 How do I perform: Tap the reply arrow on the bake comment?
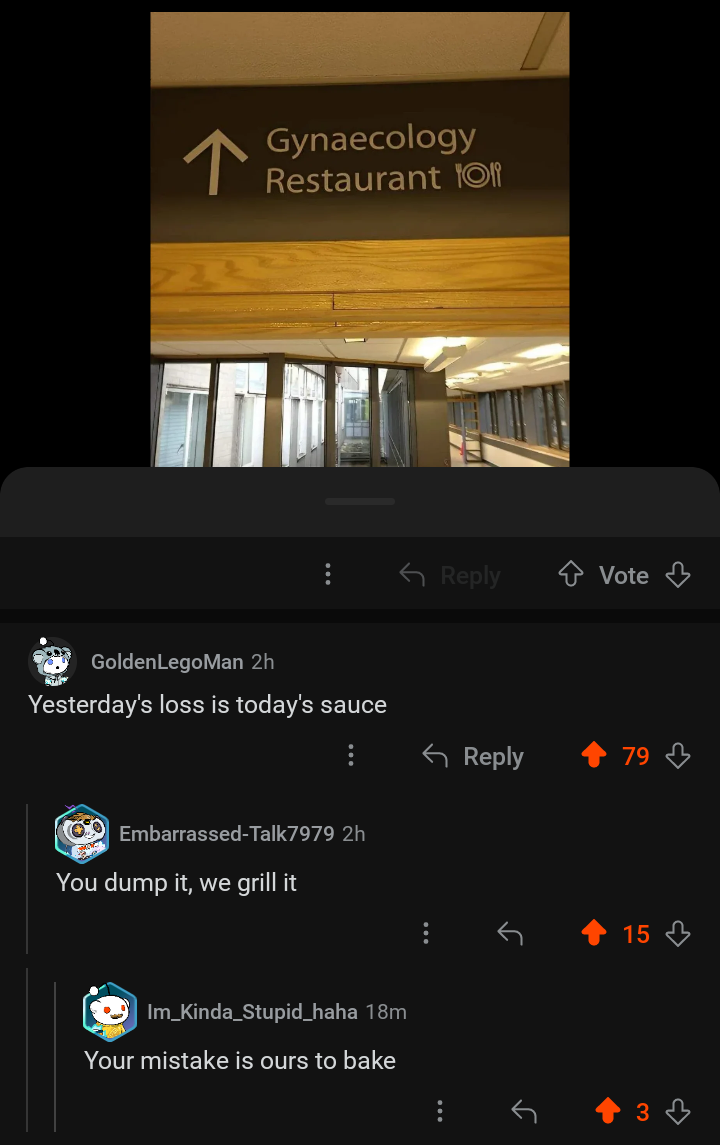(x=523, y=1111)
